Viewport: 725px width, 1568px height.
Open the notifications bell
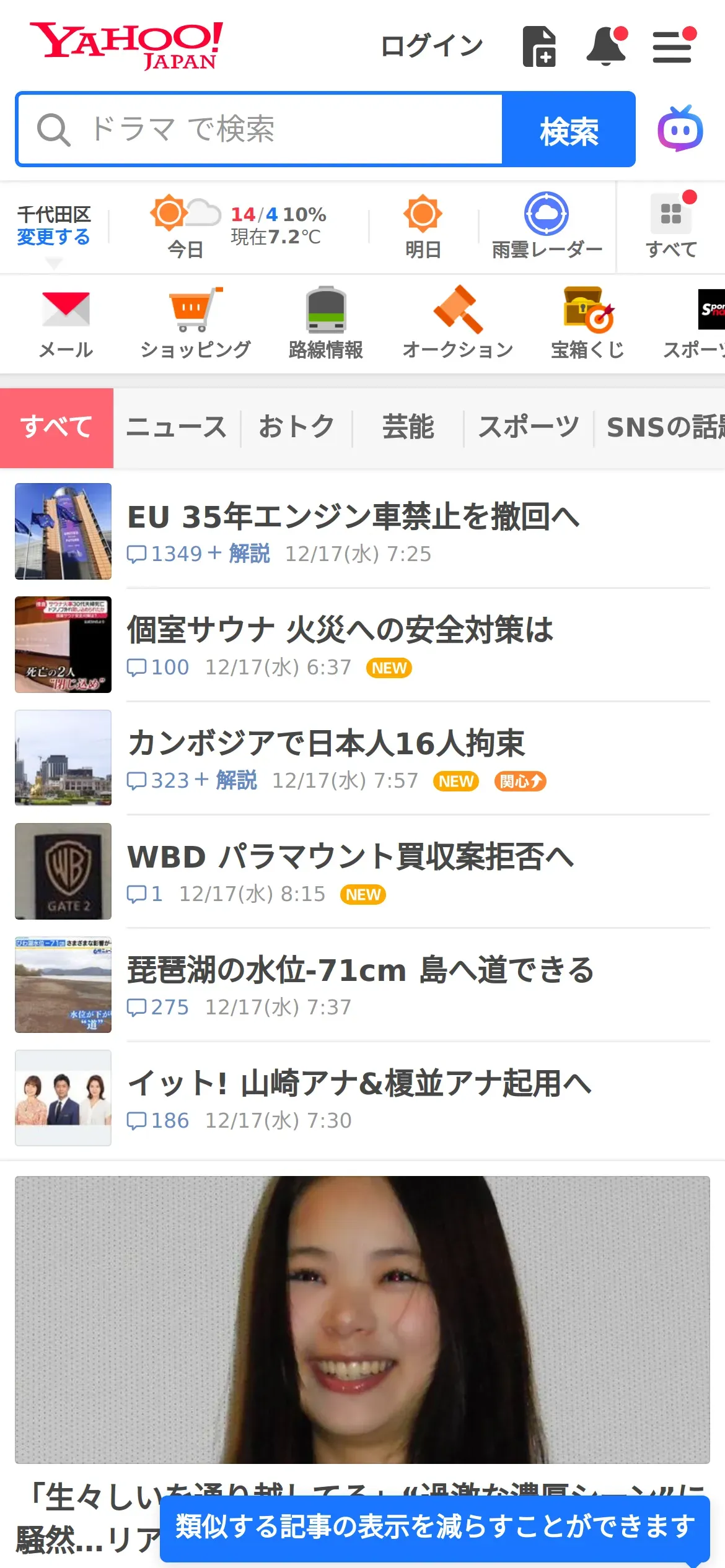click(606, 46)
